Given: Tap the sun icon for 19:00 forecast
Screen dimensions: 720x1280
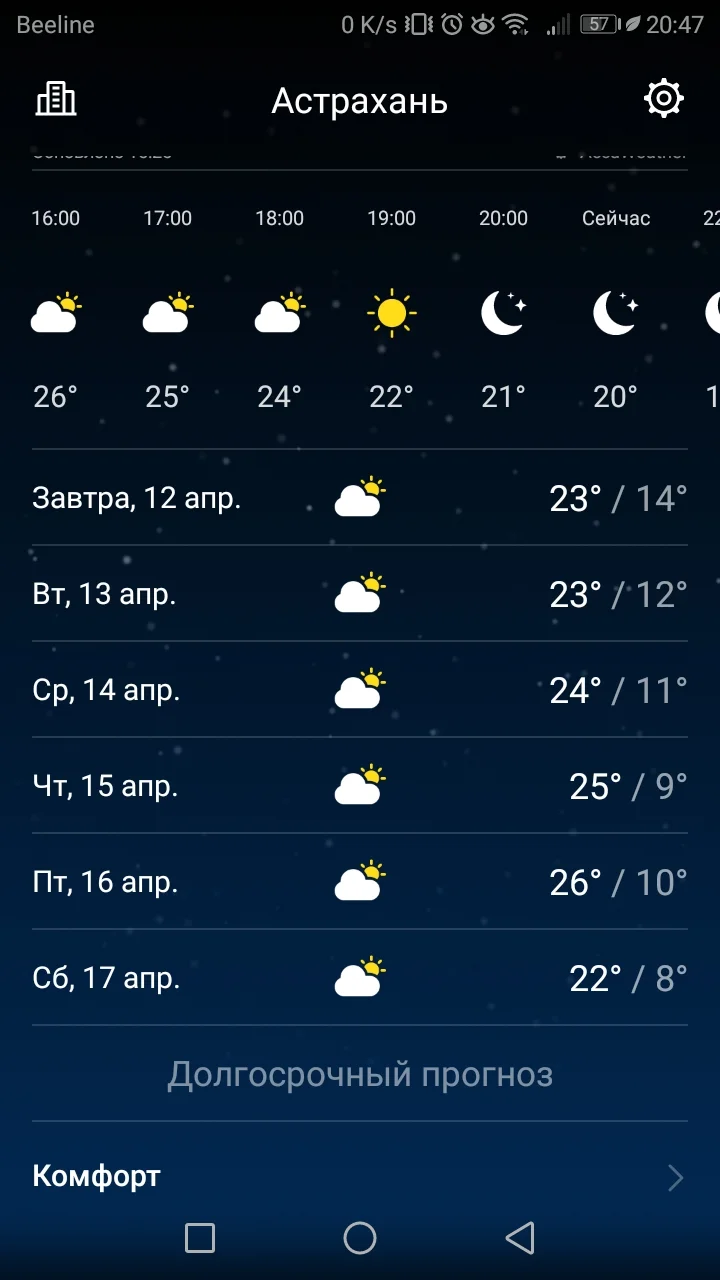Looking at the screenshot, I should tap(390, 312).
